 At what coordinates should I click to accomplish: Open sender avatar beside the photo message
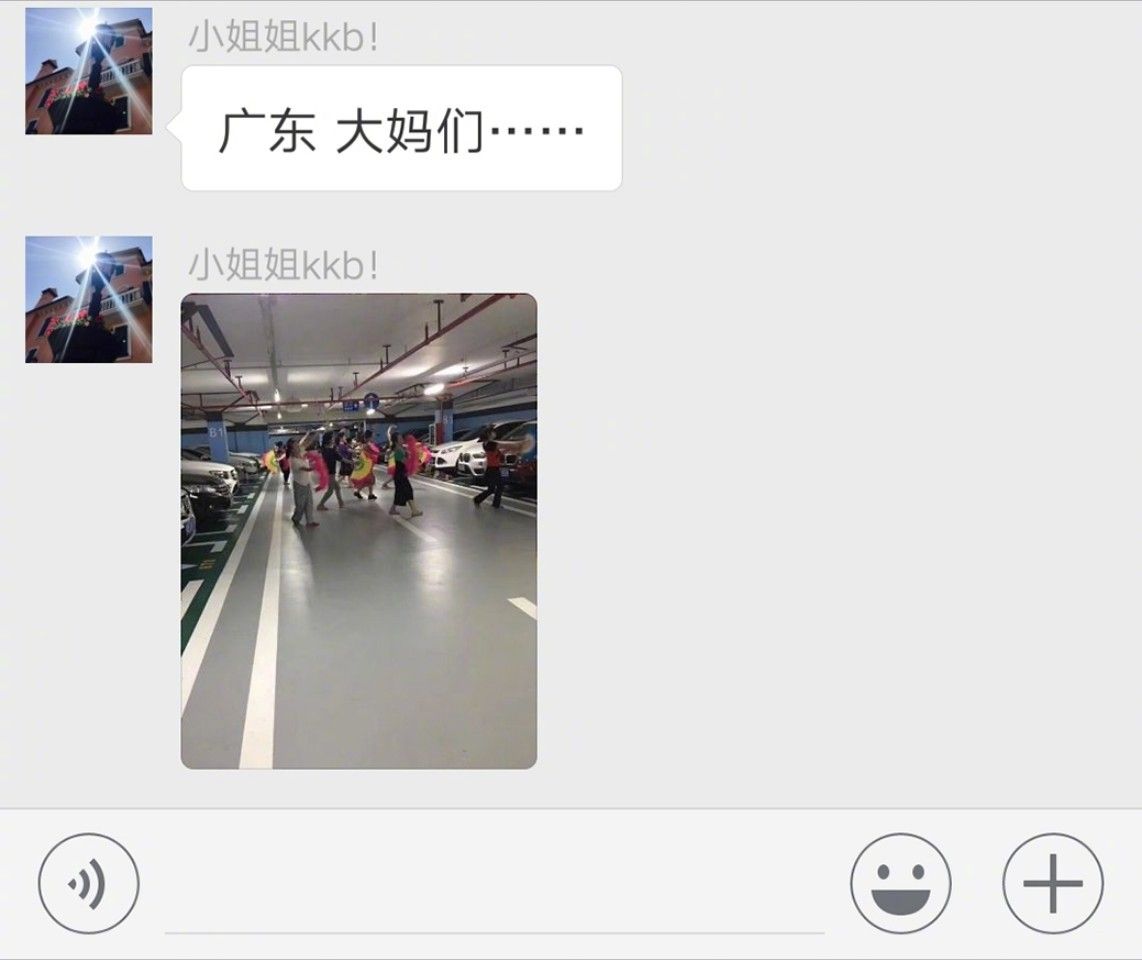pos(89,299)
